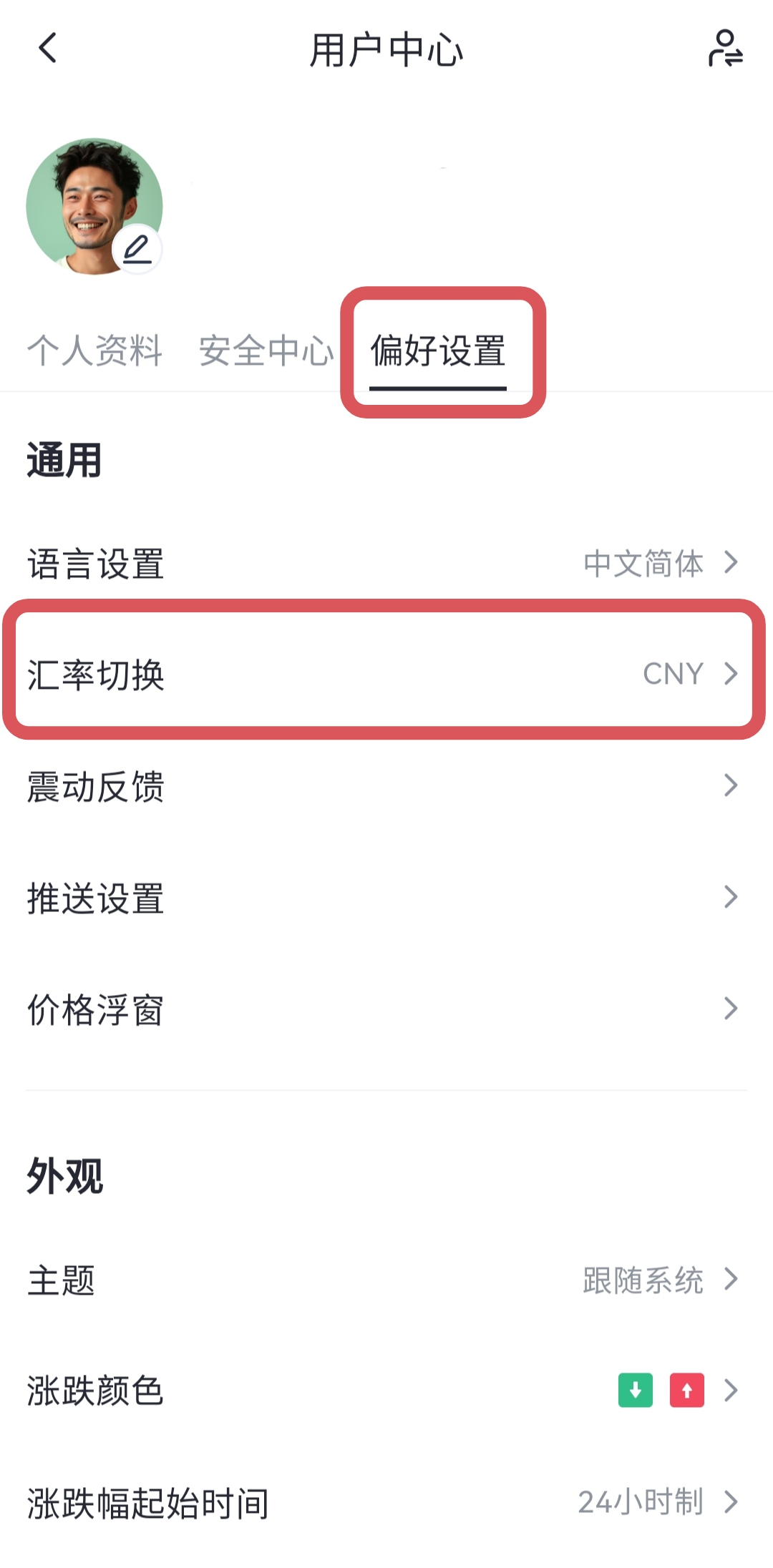The height and width of the screenshot is (1568, 773).
Task: Edit the profile avatar
Action: tap(137, 250)
